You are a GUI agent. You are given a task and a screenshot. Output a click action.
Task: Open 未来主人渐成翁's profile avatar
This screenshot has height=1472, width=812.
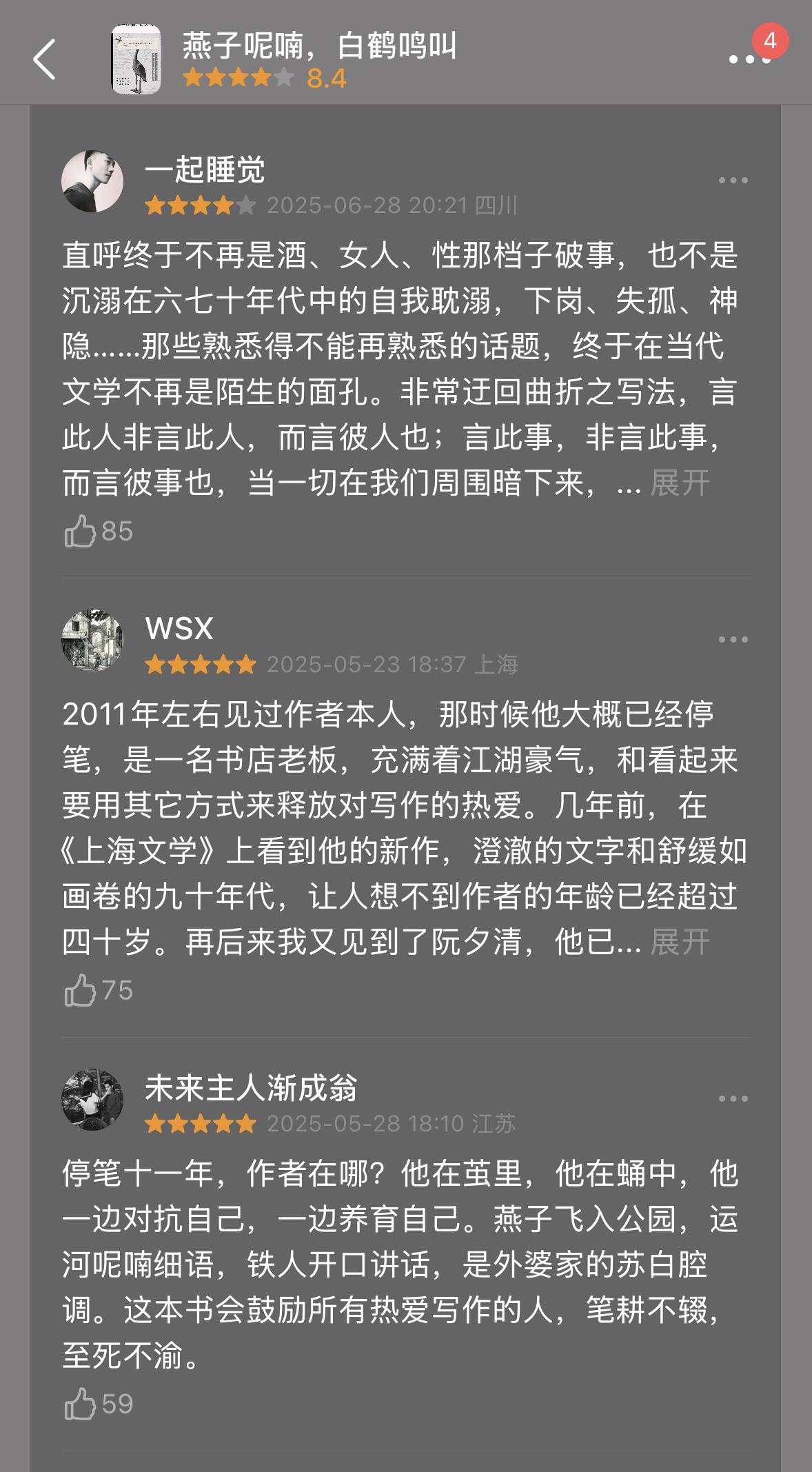point(92,1100)
